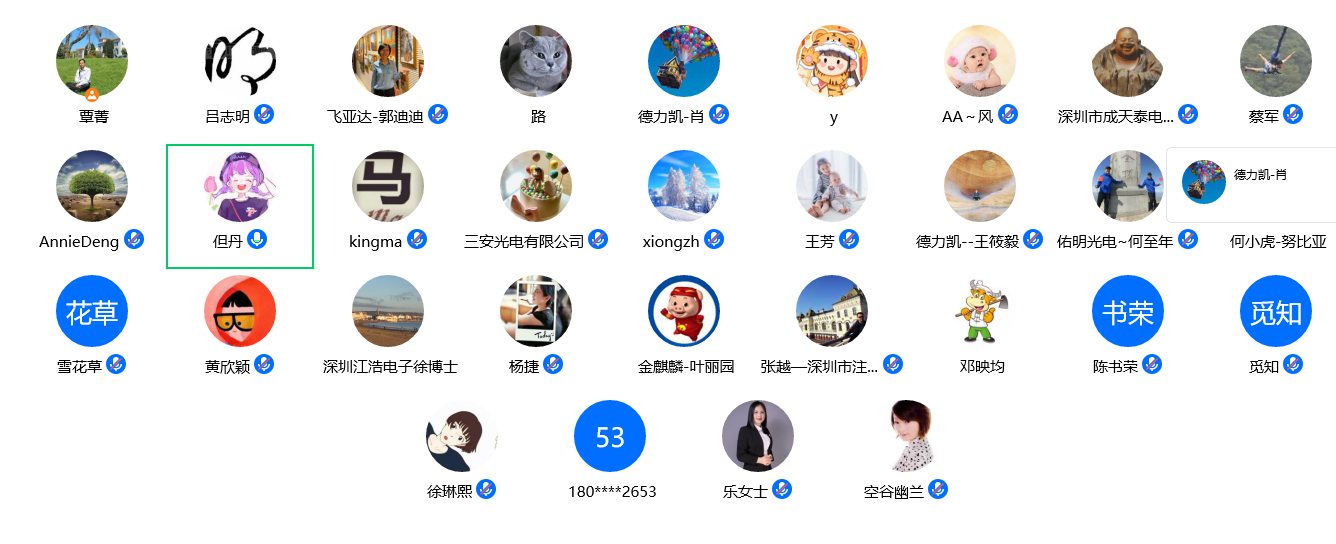Tap the 180****2653 participant tile
This screenshot has width=1336, height=544.
point(610,437)
